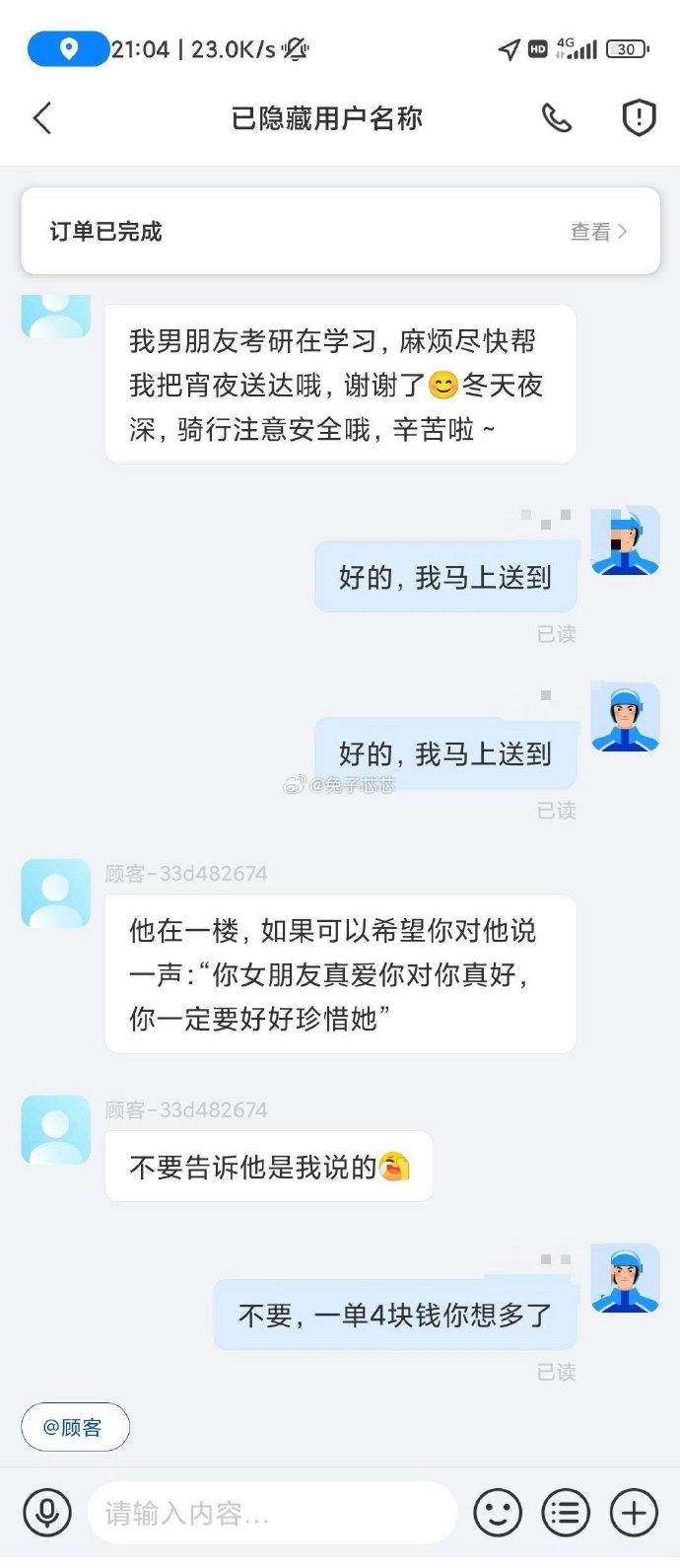Open quick replies list icon
Screen dimensions: 680x1568
[566, 1513]
